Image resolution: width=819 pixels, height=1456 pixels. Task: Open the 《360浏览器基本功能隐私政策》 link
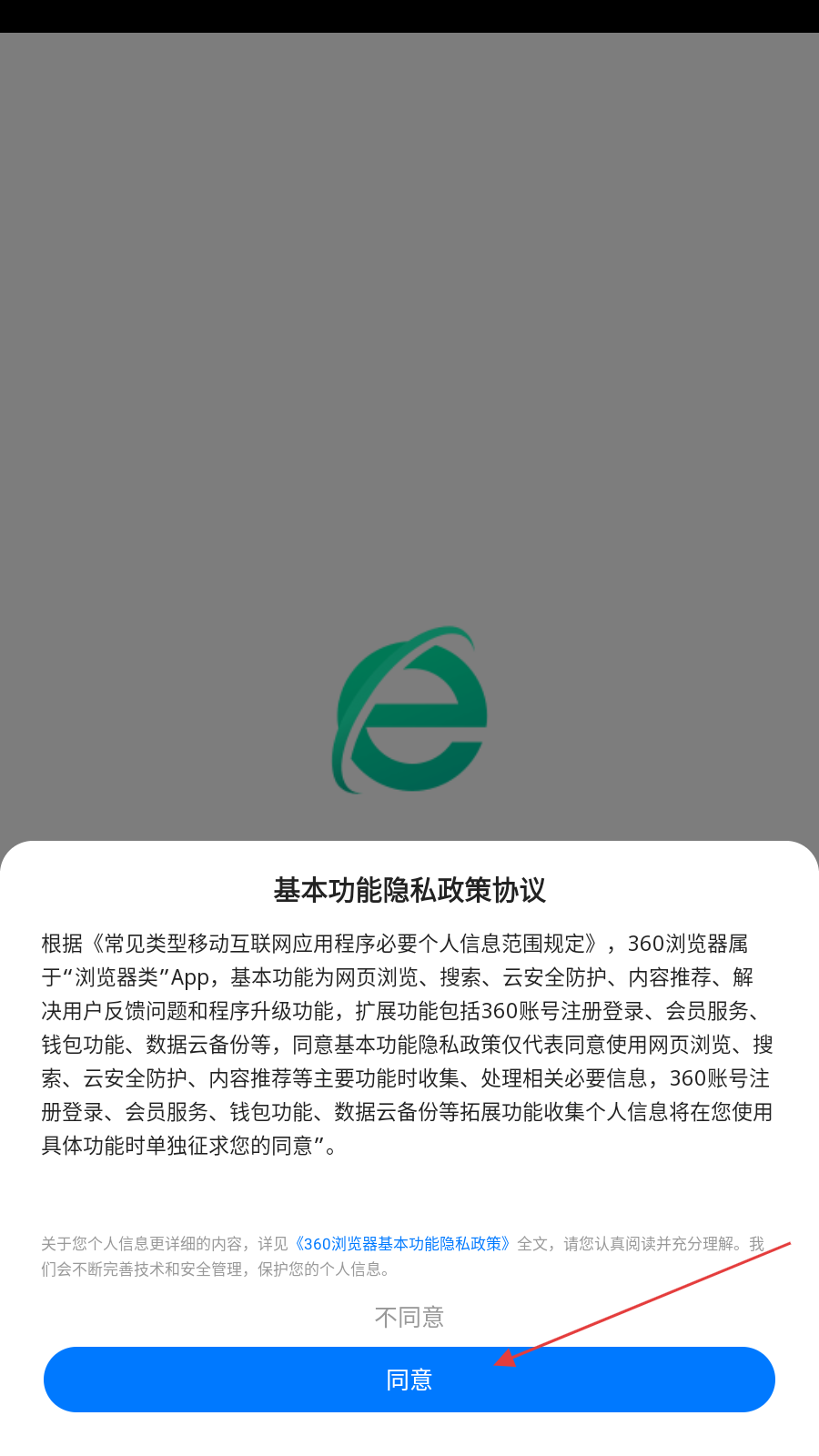click(402, 1244)
